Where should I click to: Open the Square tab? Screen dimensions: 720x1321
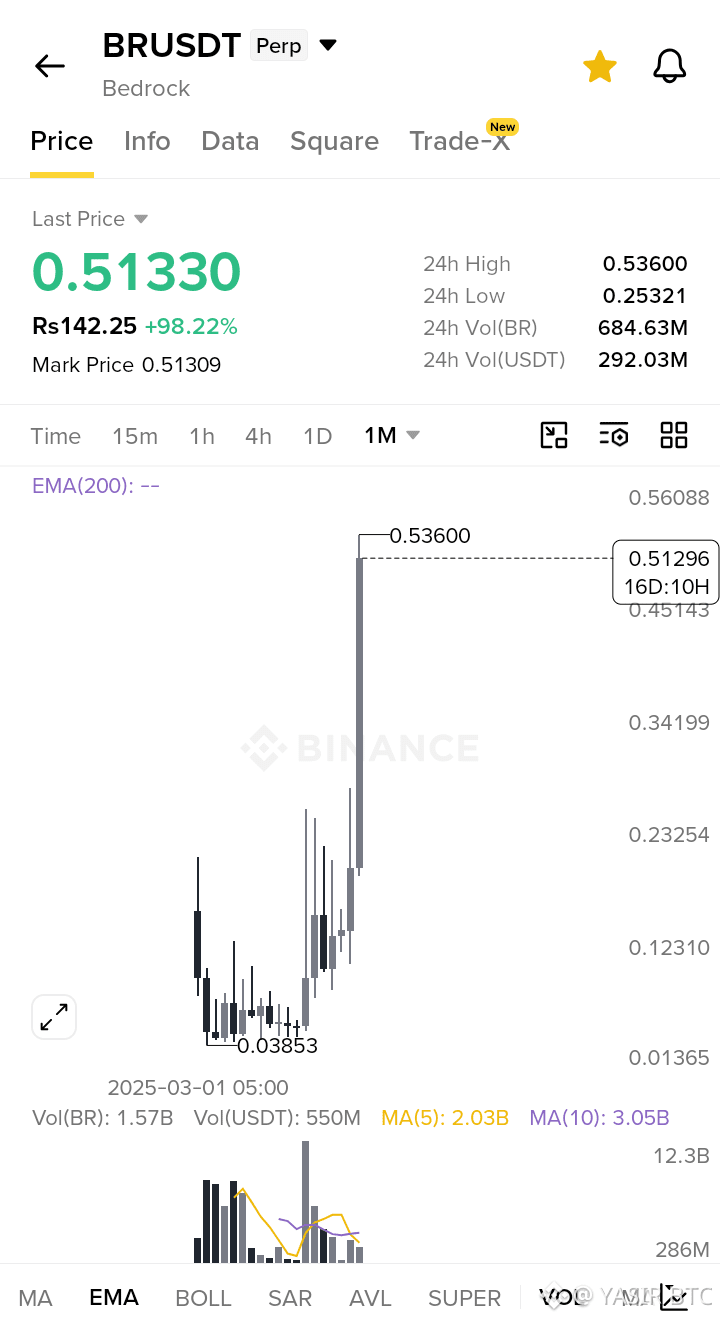[334, 141]
